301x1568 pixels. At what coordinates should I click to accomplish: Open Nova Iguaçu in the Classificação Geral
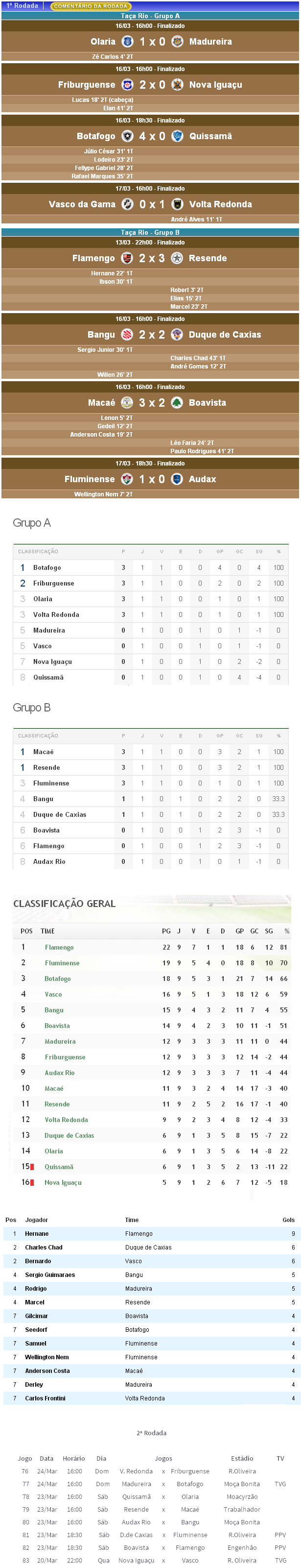pyautogui.click(x=63, y=1183)
